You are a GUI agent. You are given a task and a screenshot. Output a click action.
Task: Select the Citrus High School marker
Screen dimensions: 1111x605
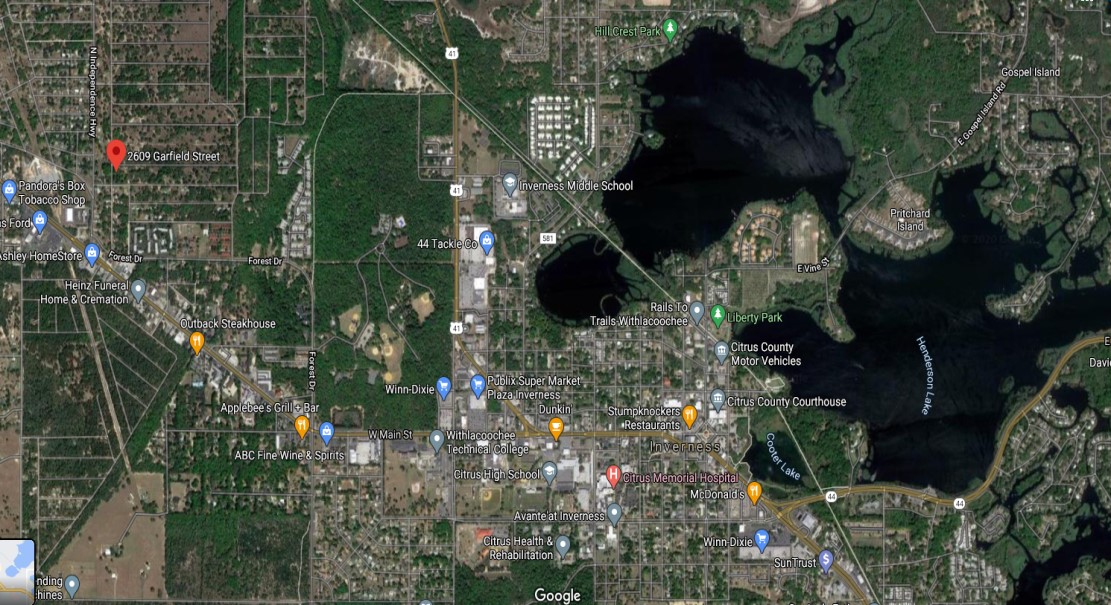click(549, 473)
